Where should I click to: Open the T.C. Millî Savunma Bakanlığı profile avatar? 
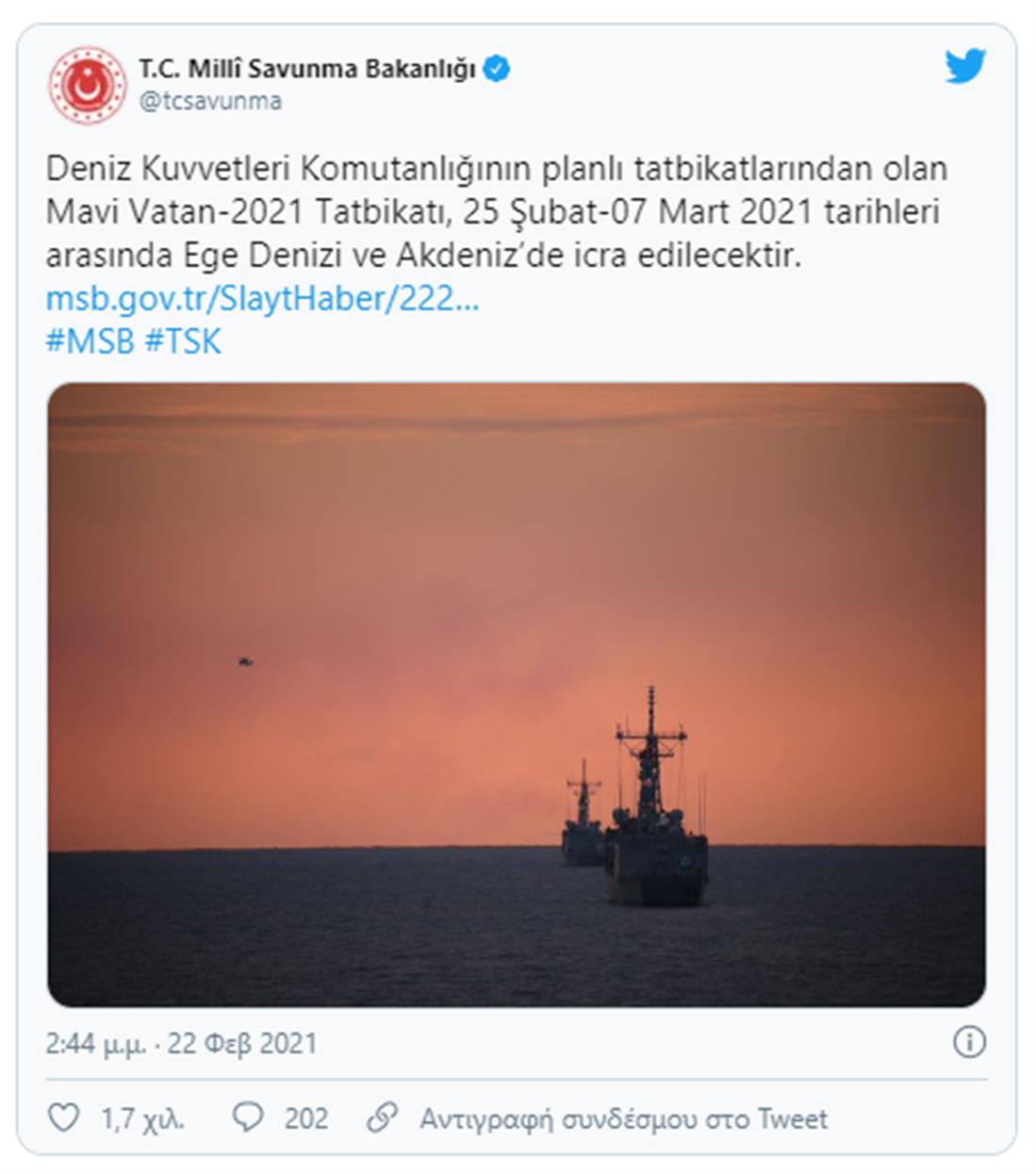(87, 85)
